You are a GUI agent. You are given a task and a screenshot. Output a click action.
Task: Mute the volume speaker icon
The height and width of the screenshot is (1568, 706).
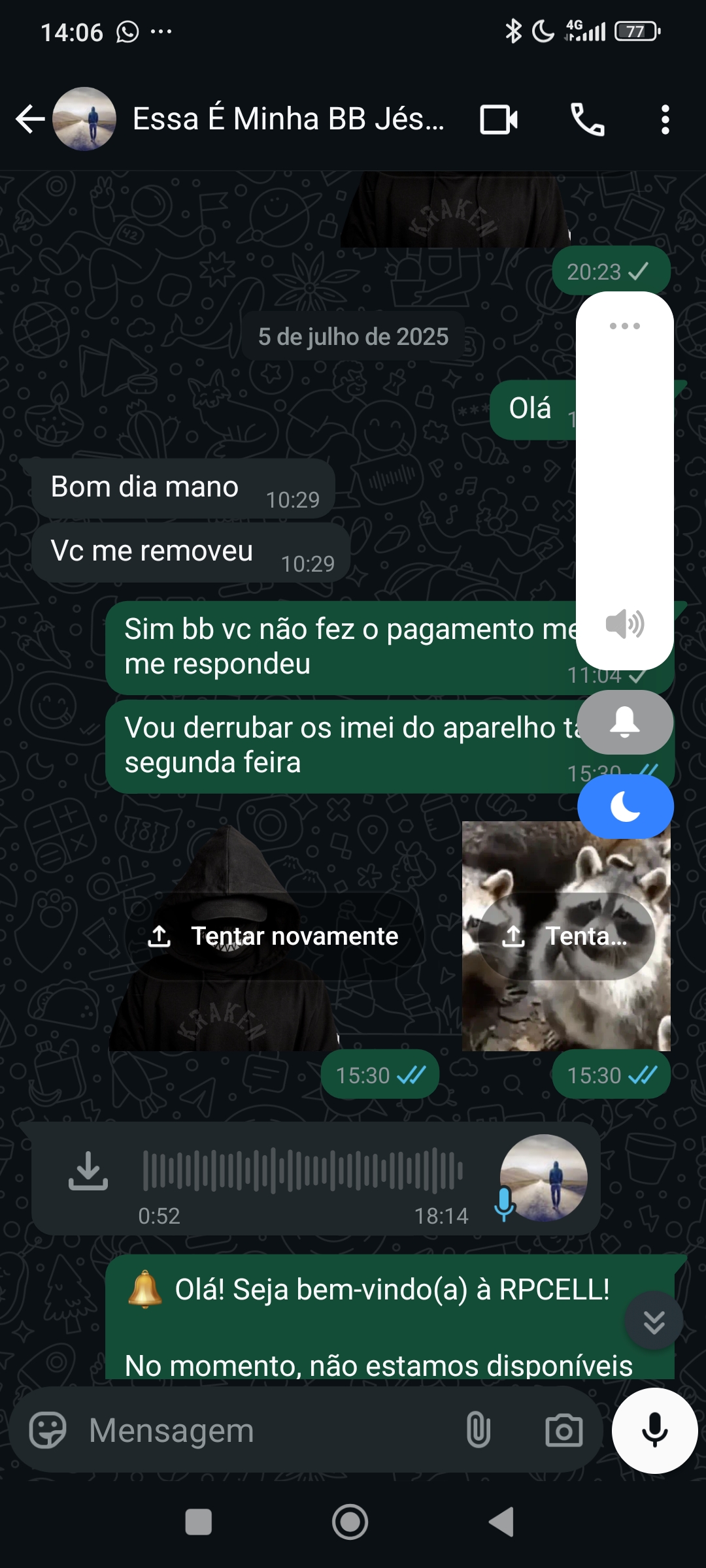point(624,624)
